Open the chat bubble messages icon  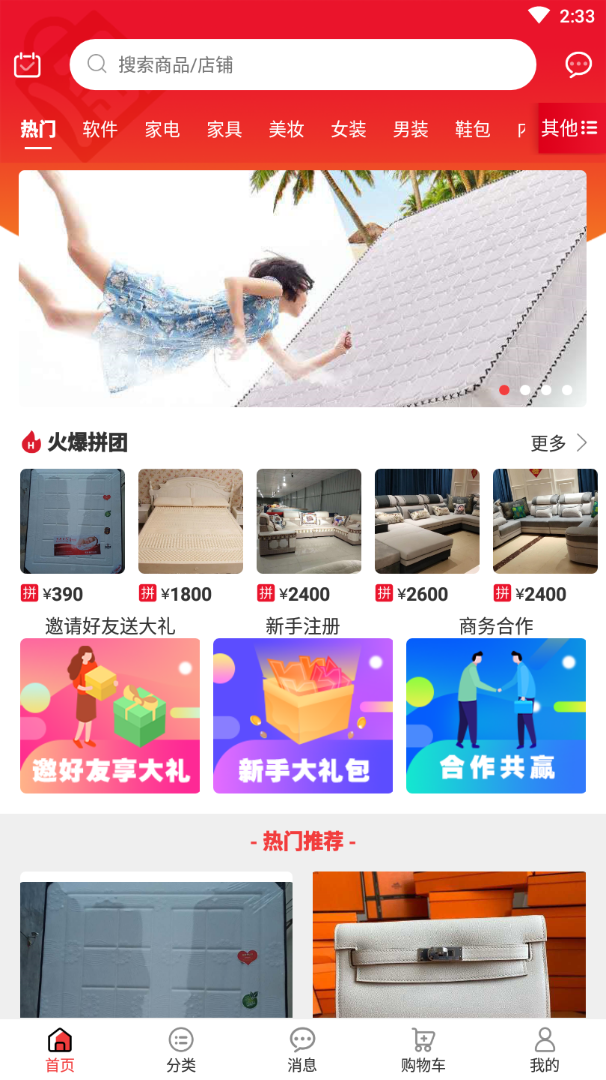tap(578, 65)
